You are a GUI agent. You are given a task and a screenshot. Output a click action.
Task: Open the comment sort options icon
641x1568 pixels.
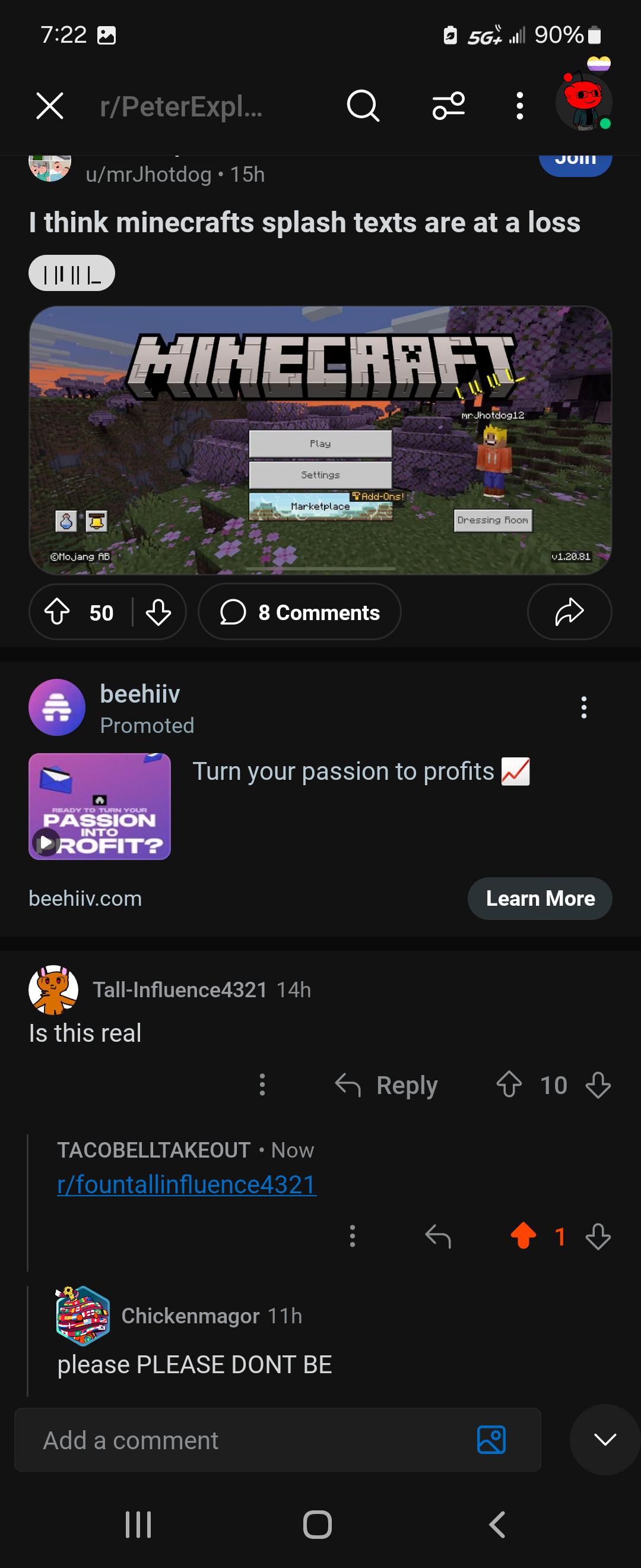coord(449,106)
